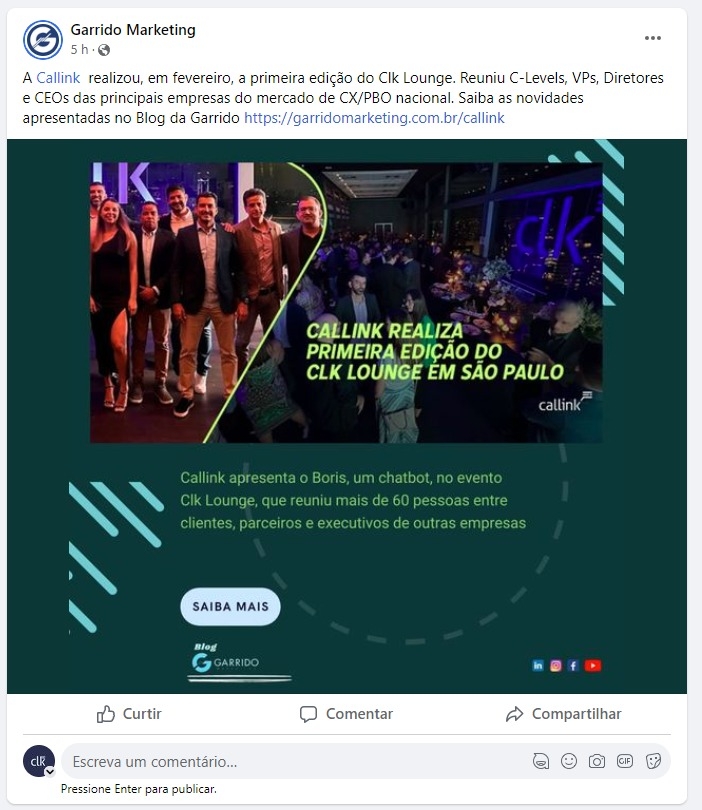Switch the commenting profile via the clk avatar

pyautogui.click(x=39, y=761)
